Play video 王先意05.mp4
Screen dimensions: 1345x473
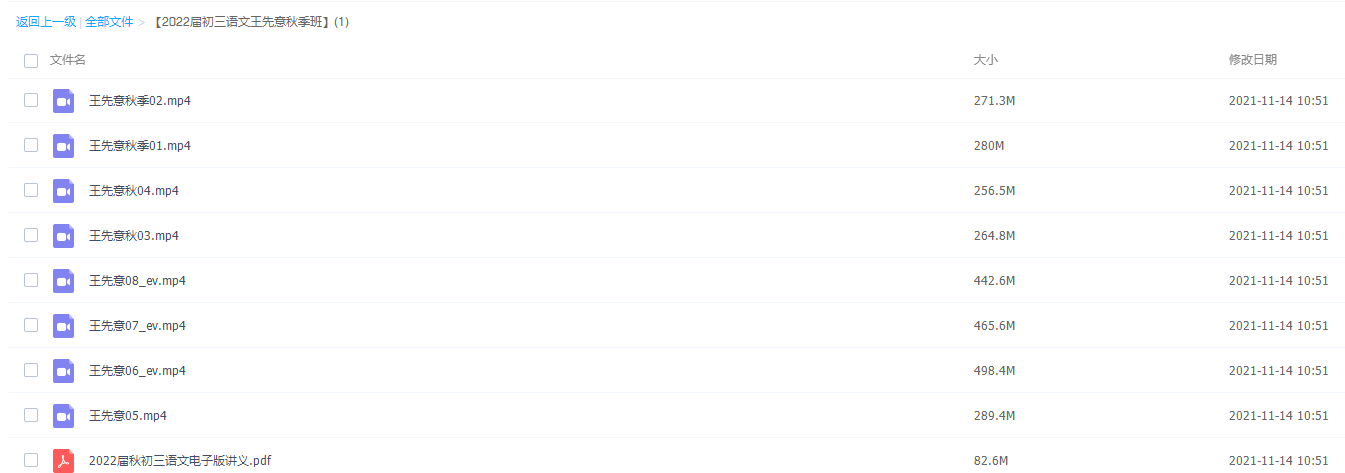click(127, 416)
